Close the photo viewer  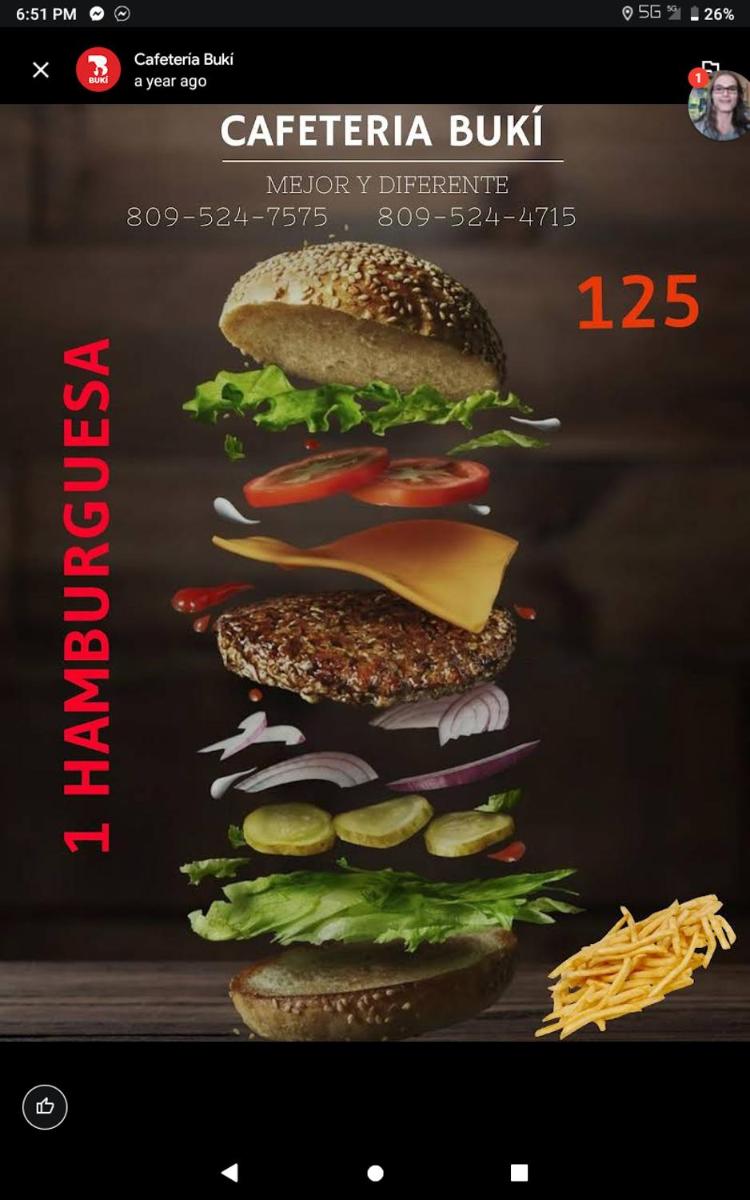click(40, 70)
